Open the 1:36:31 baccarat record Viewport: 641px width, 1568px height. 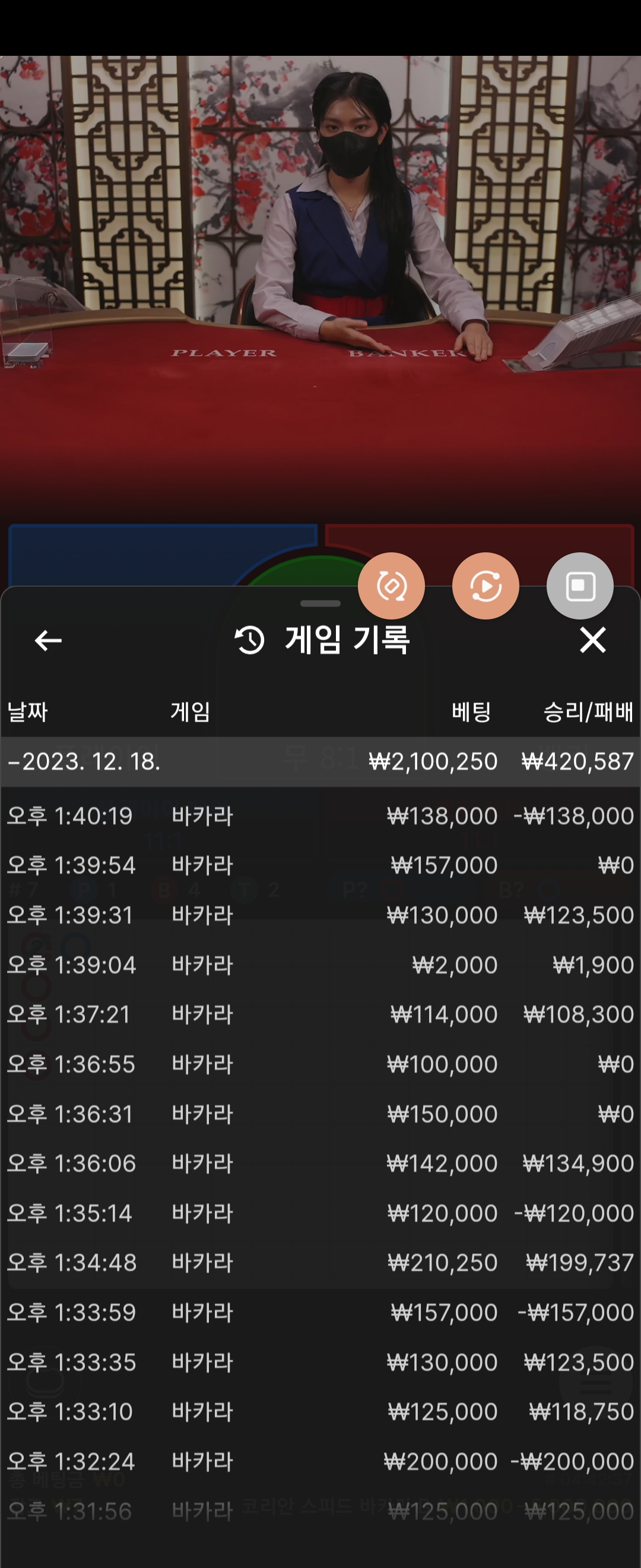320,1114
